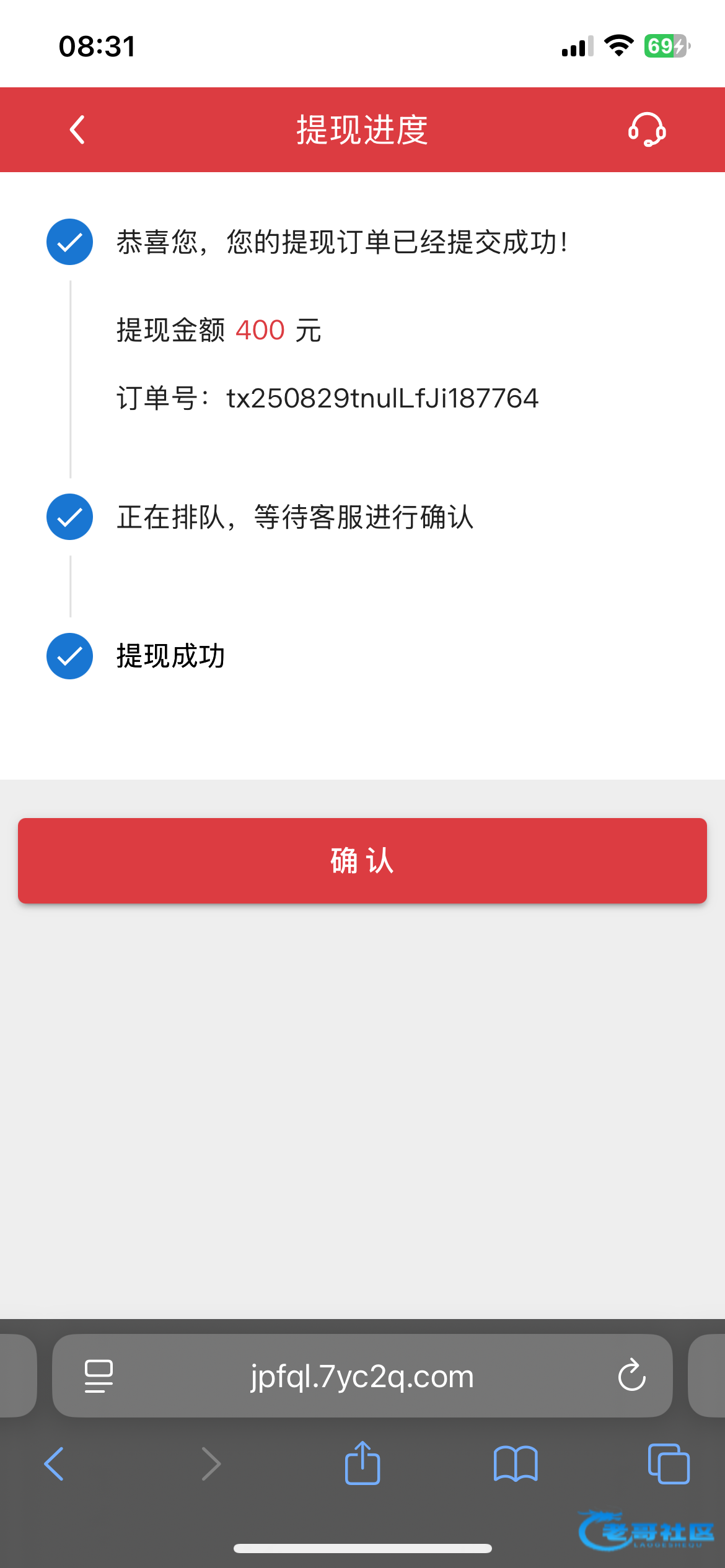Open Safari page settings menu icon
725x1568 pixels.
(x=99, y=1376)
